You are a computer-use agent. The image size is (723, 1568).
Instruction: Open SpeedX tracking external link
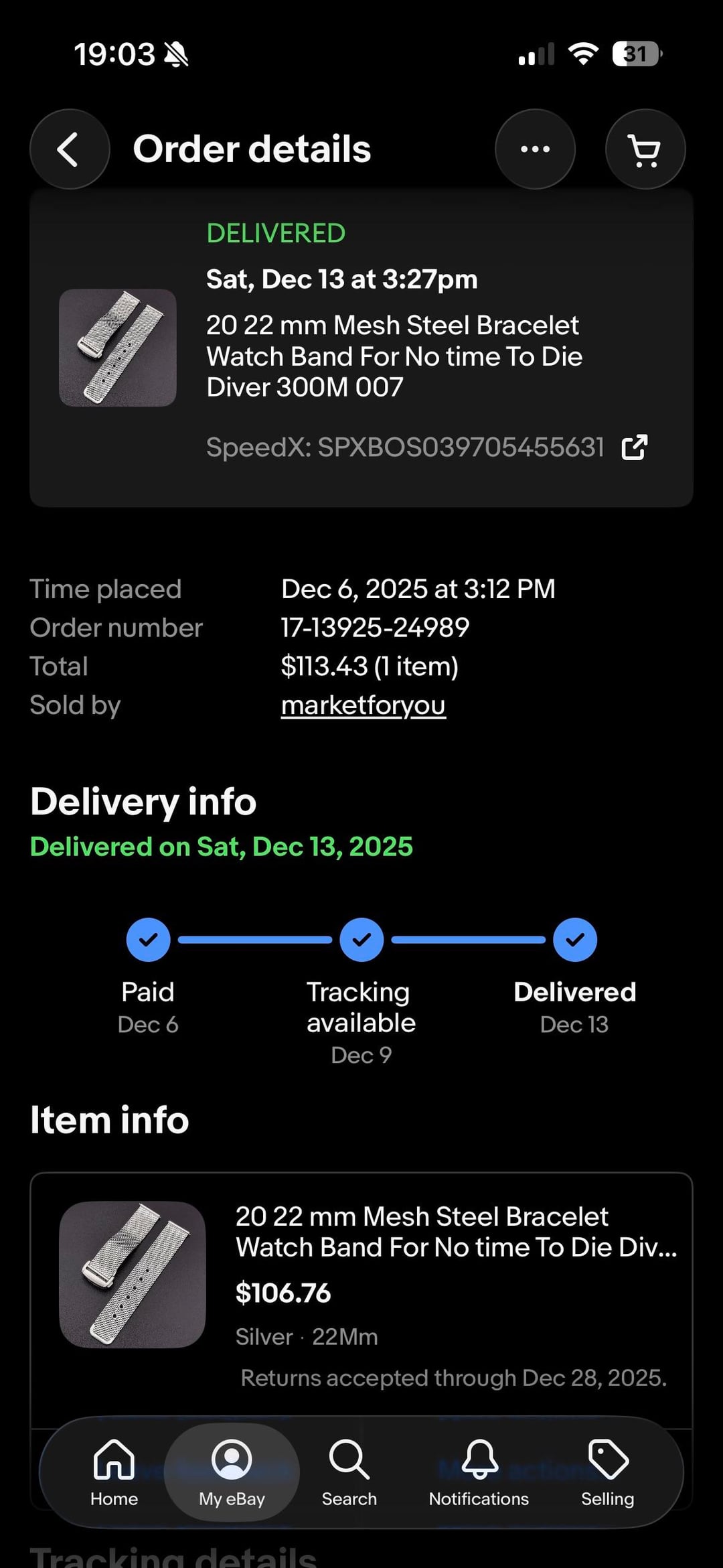[x=634, y=447]
